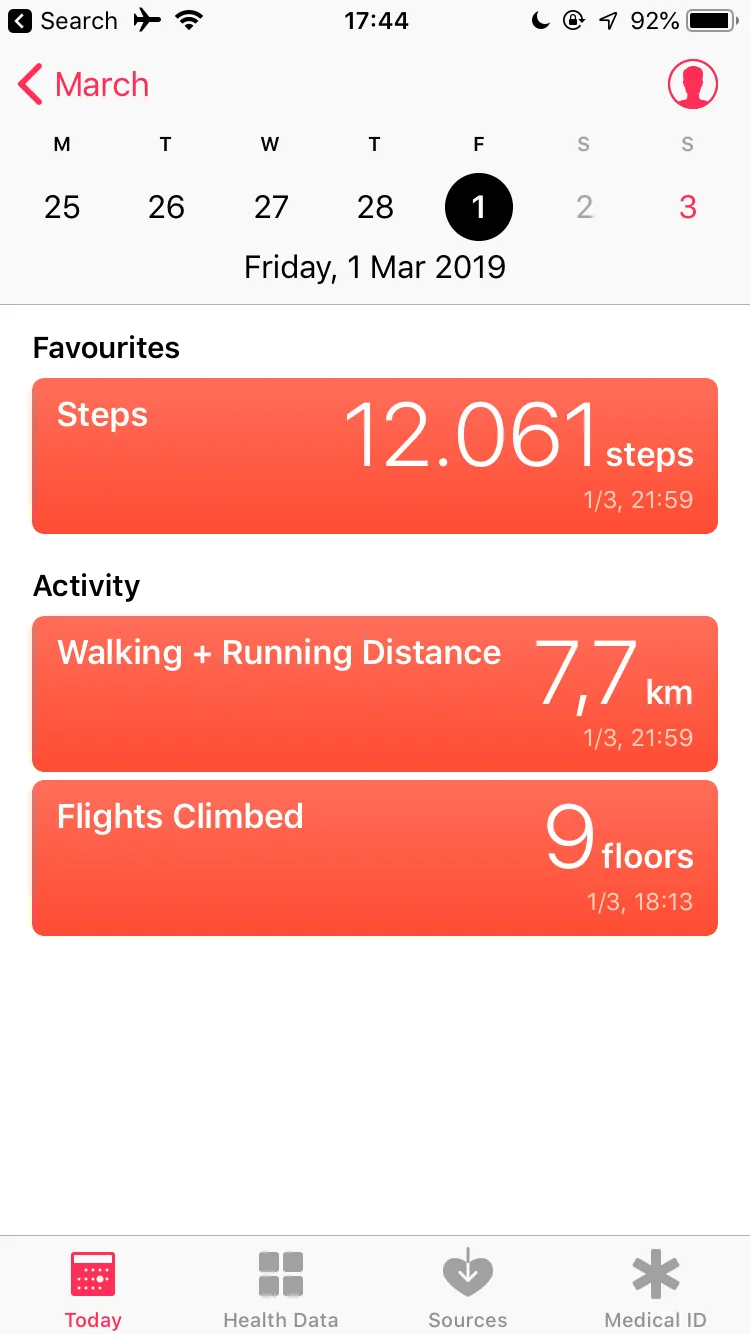Switch to the Health Data tab
This screenshot has height=1334, width=750.
(281, 1288)
